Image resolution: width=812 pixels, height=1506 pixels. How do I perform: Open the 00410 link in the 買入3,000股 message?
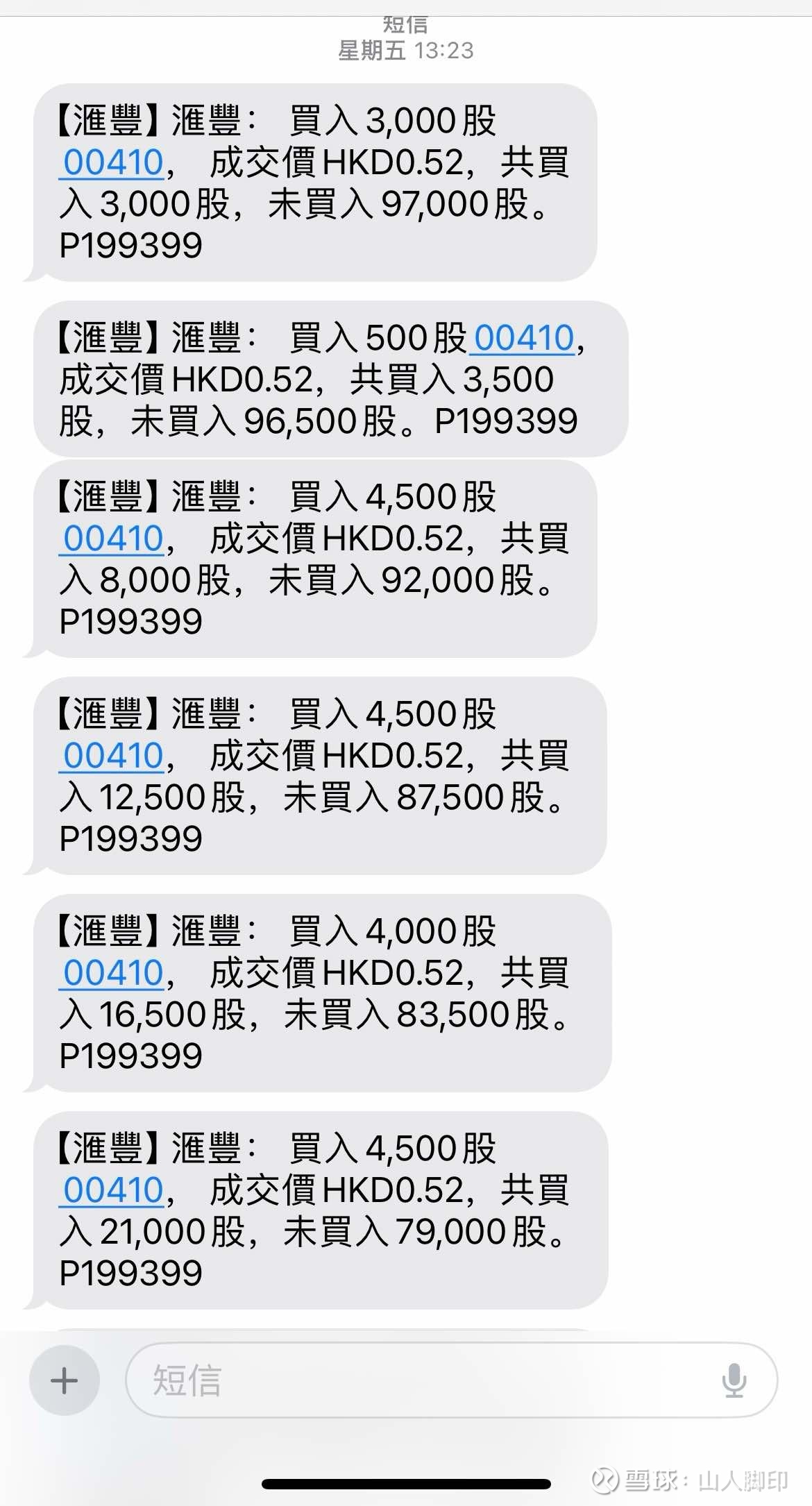113,162
